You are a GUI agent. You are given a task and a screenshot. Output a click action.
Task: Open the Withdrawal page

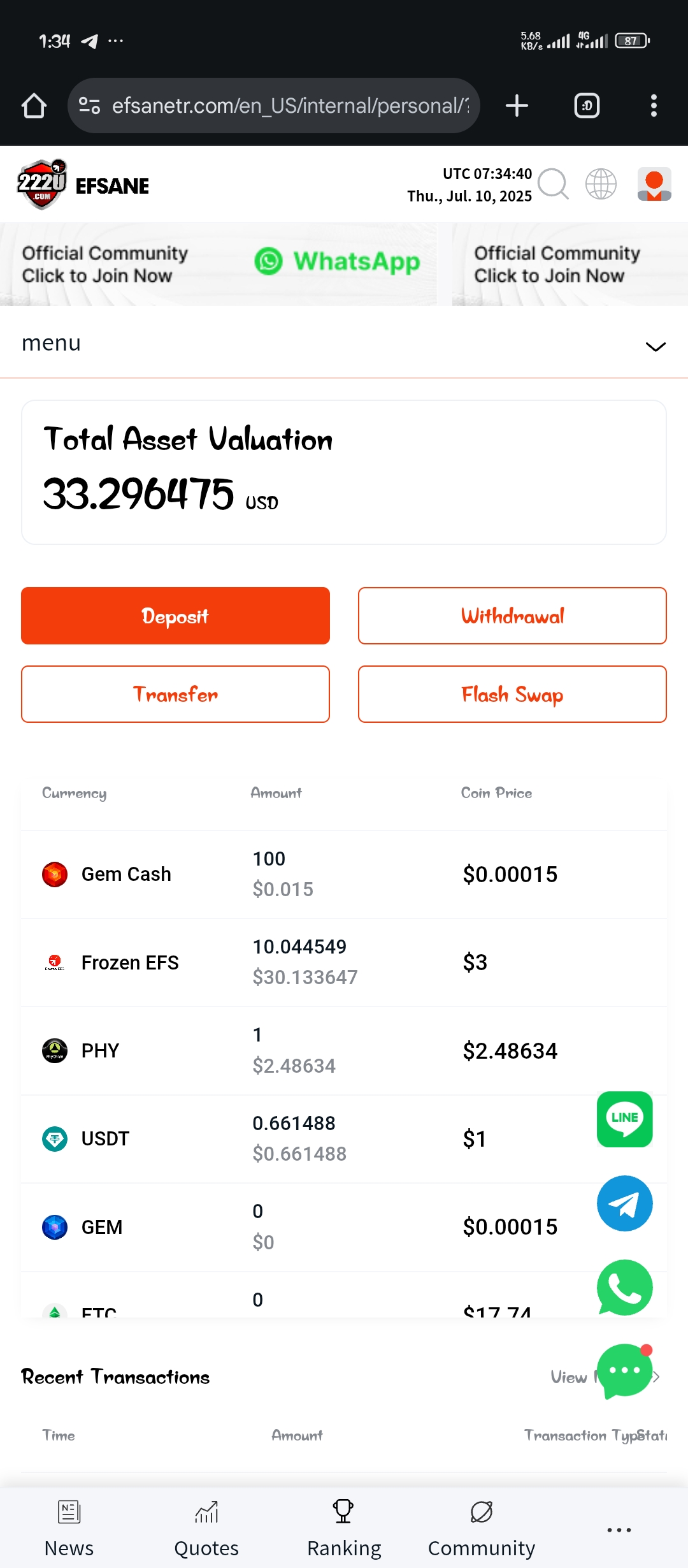[512, 616]
